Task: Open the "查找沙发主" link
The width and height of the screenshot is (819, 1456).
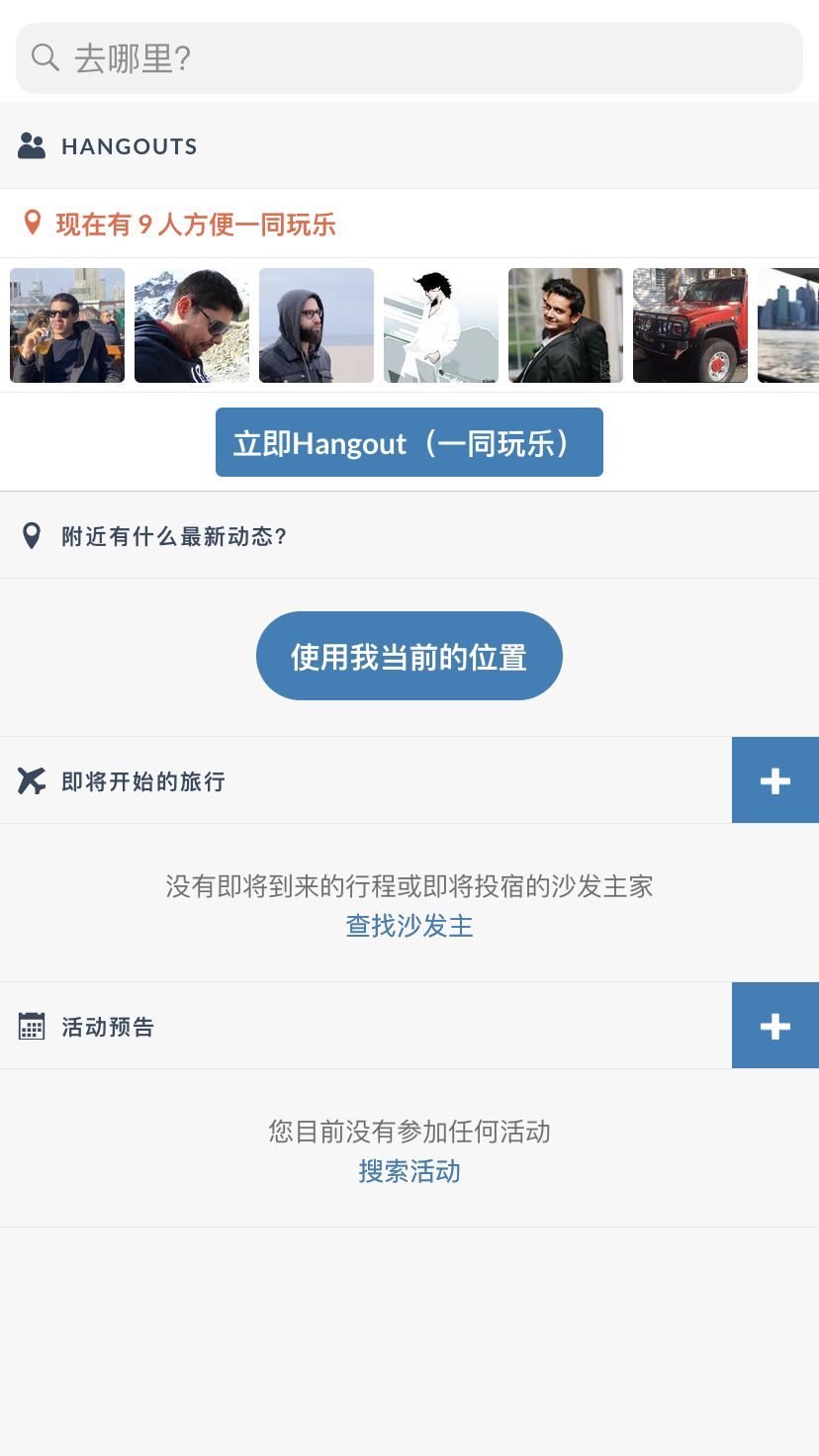Action: point(409,927)
